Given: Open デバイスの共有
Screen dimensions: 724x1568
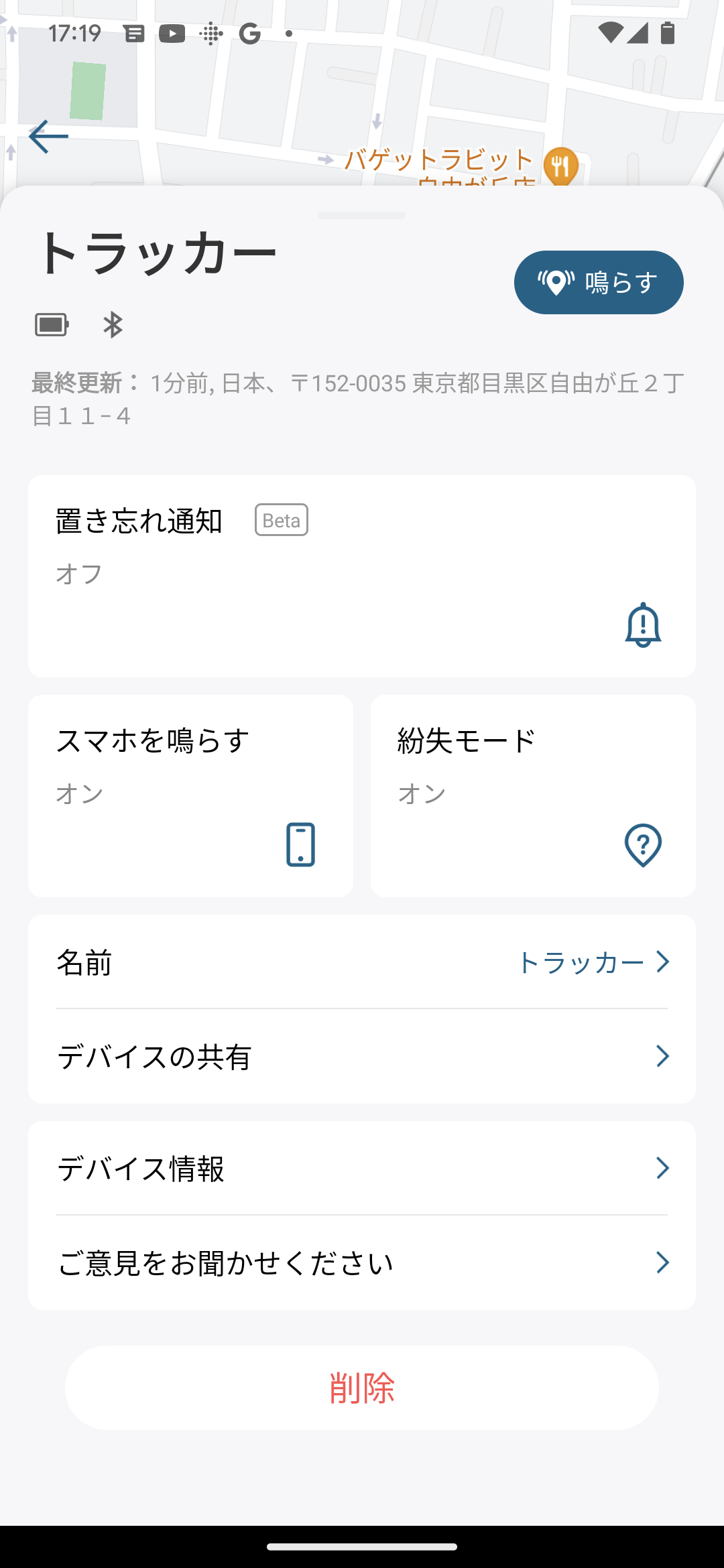Looking at the screenshot, I should [x=362, y=1057].
